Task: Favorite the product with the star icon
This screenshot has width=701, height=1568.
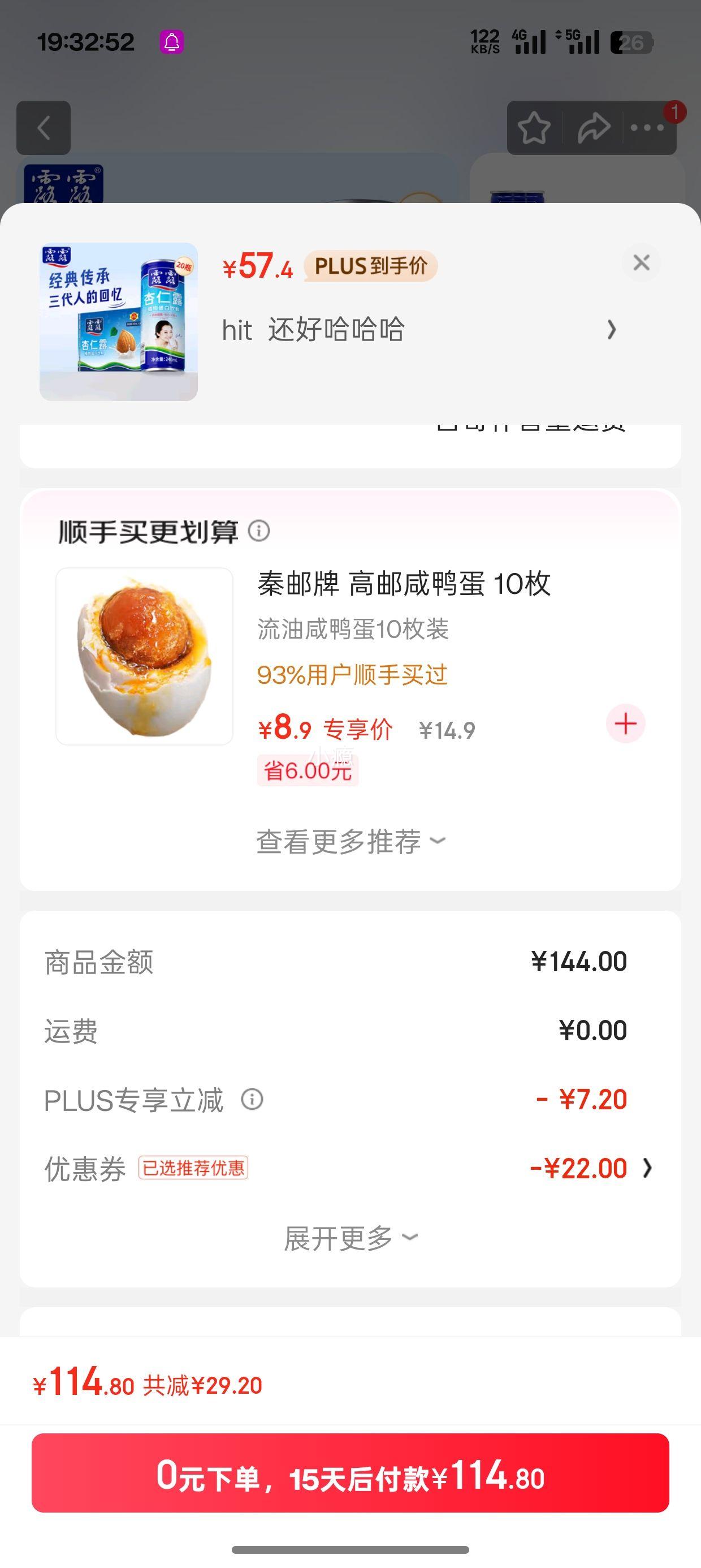Action: click(x=534, y=128)
